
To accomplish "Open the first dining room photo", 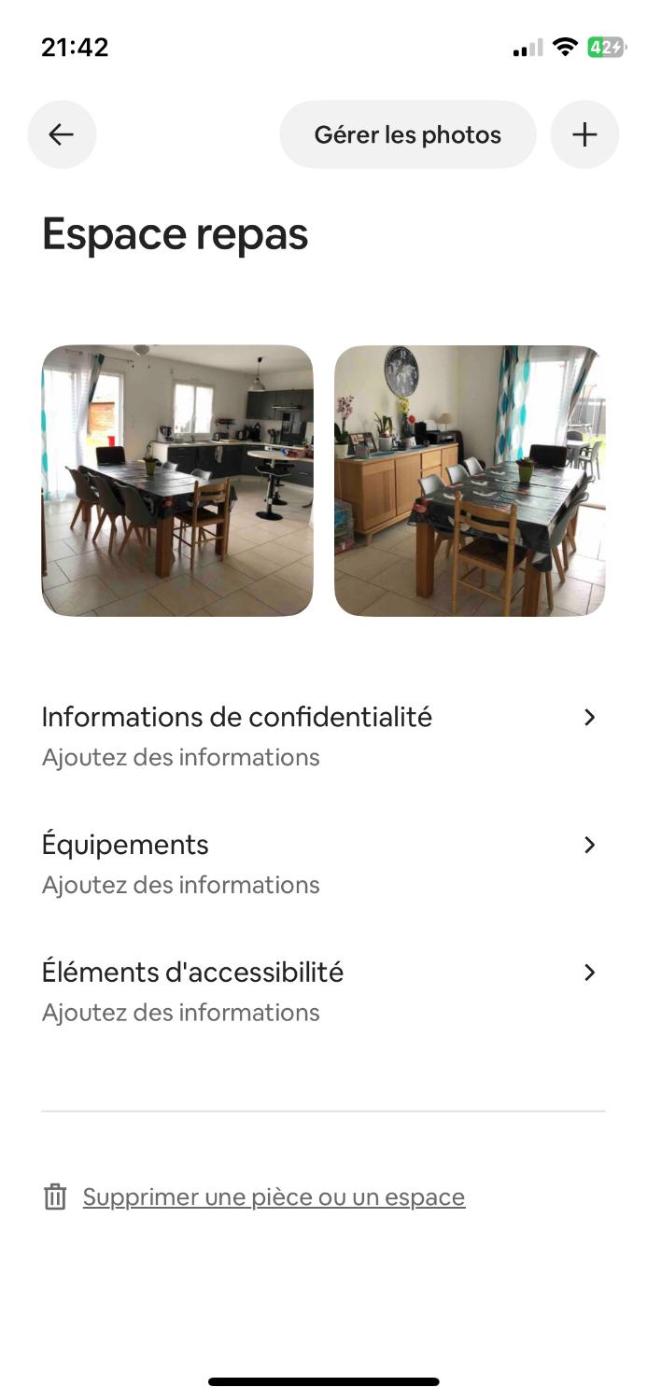I will (177, 480).
